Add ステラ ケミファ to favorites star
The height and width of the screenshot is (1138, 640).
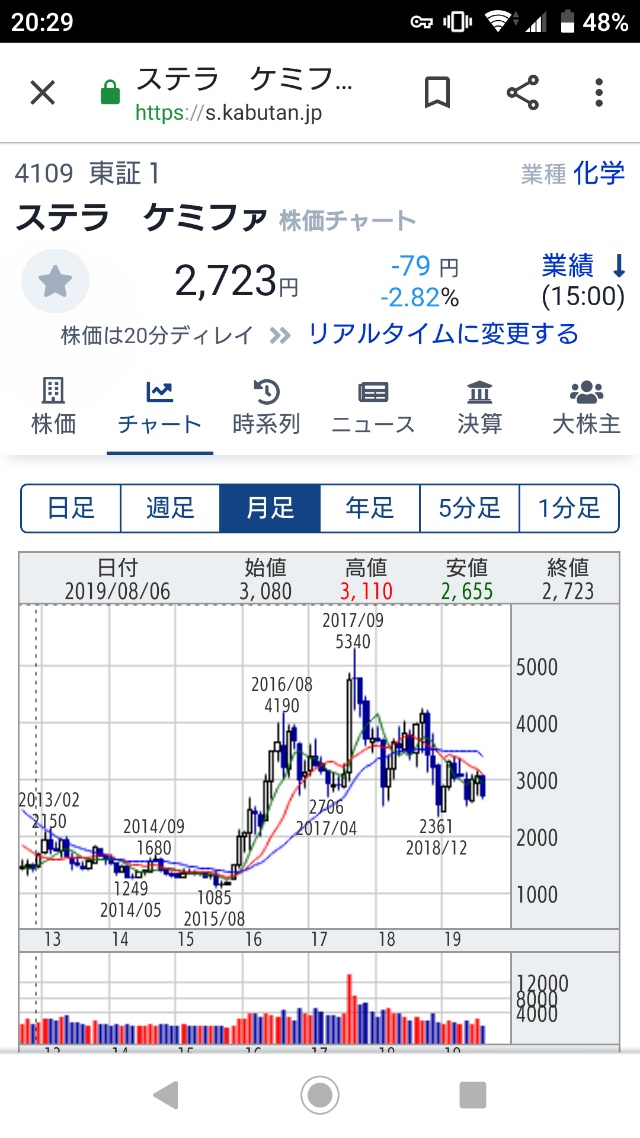pos(55,281)
